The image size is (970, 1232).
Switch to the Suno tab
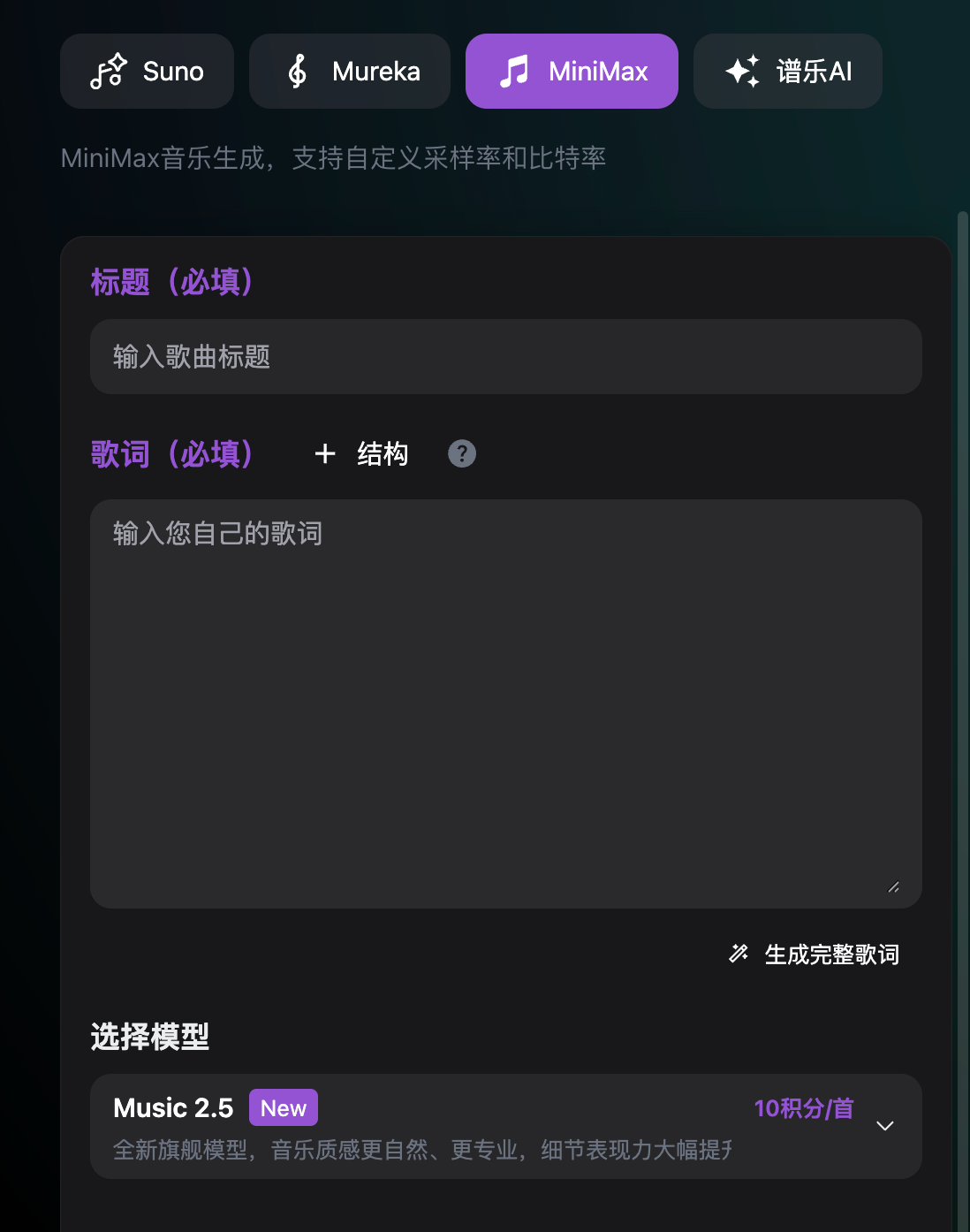tap(147, 72)
